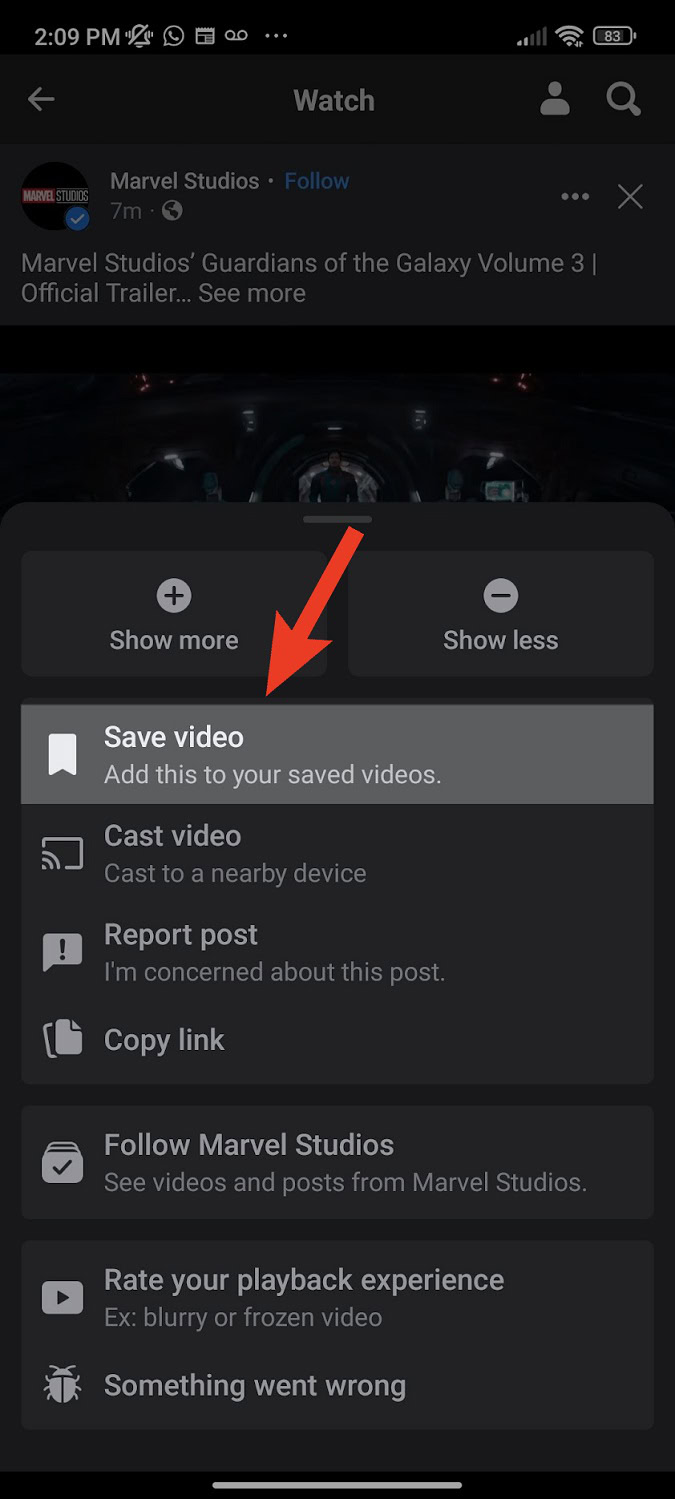Expand caption with See more
The image size is (675, 1499).
252,293
